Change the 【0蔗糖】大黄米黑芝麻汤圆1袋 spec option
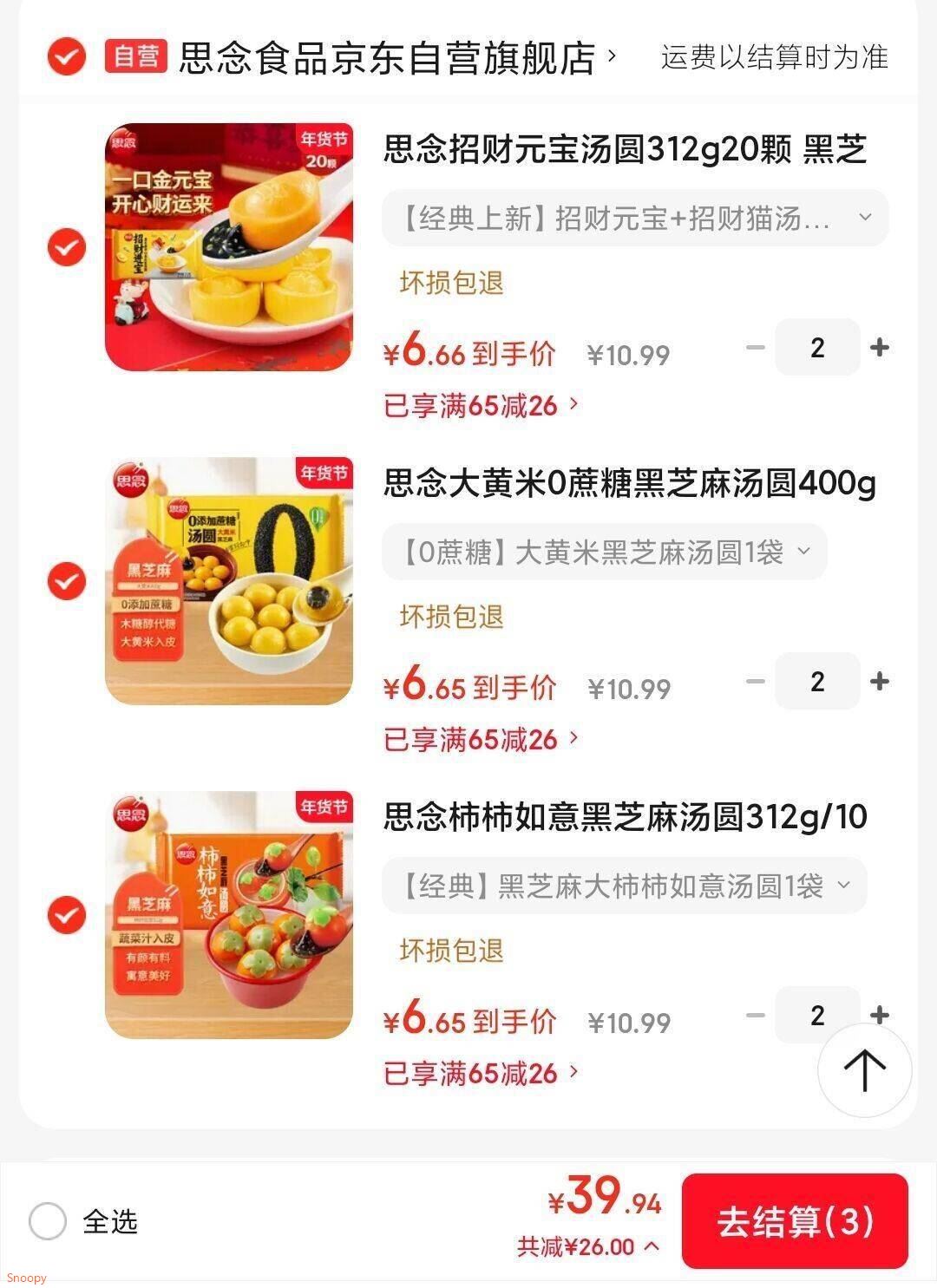This screenshot has width=937, height=1288. pos(605,552)
